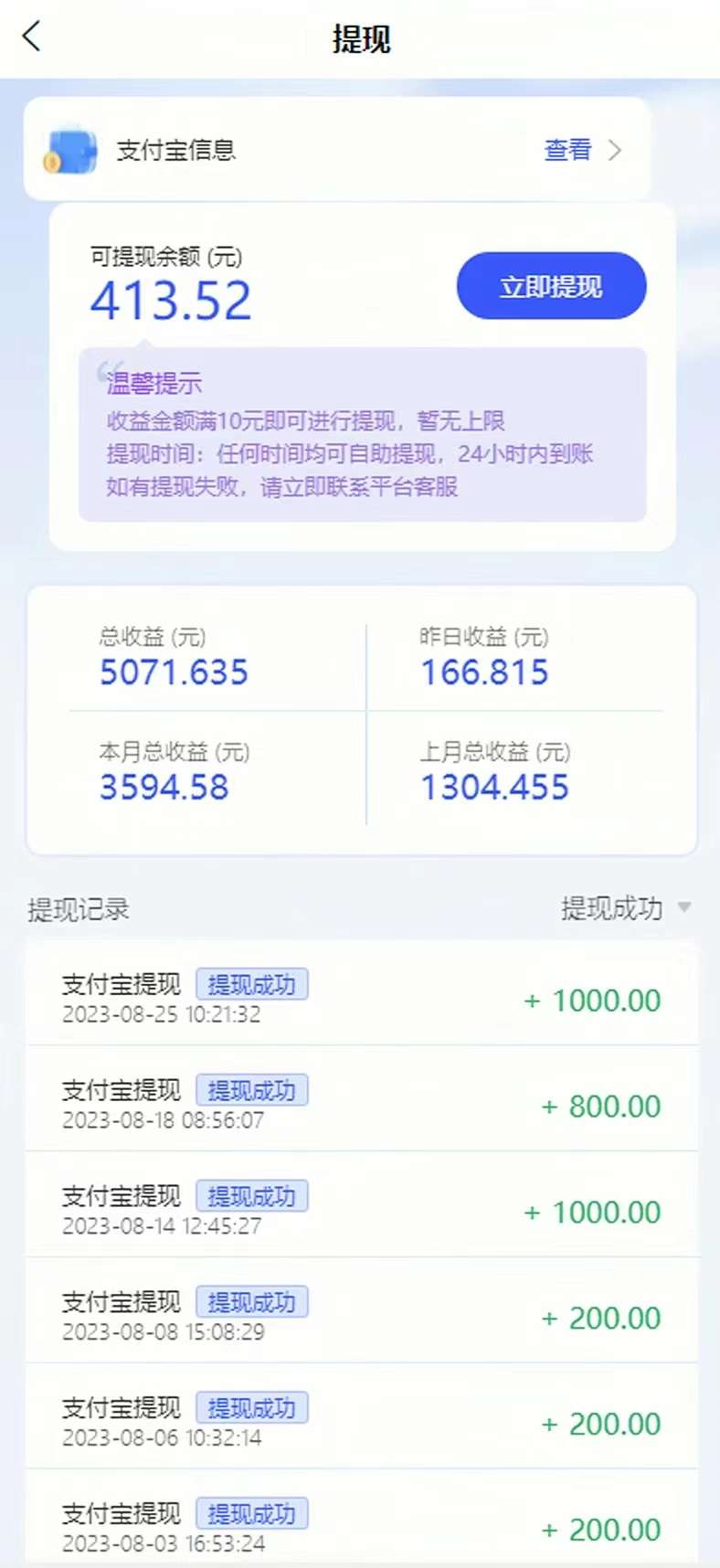720x1568 pixels.
Task: Open the withdrawal record from 2023-08-03 16:53:24
Action: (x=361, y=1526)
